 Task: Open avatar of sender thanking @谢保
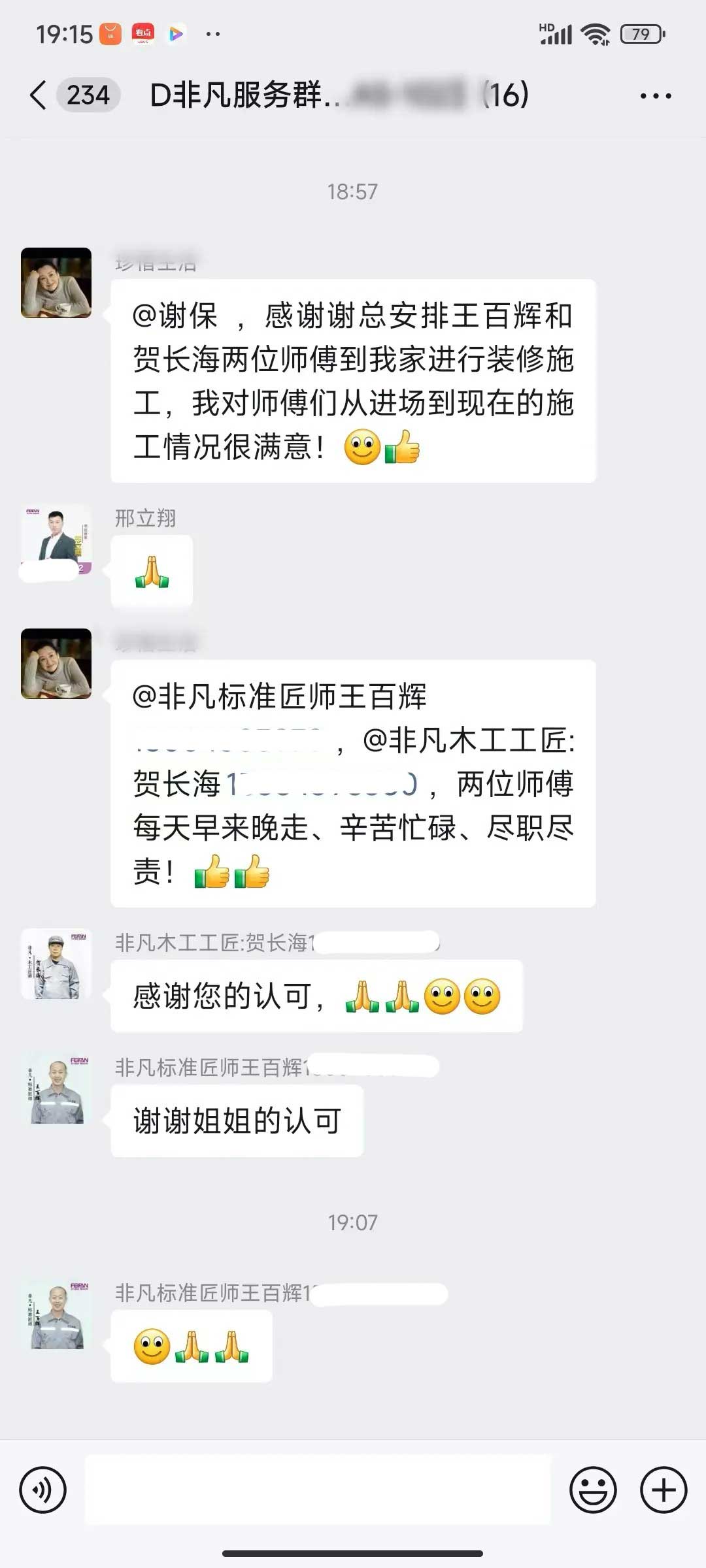(x=56, y=283)
